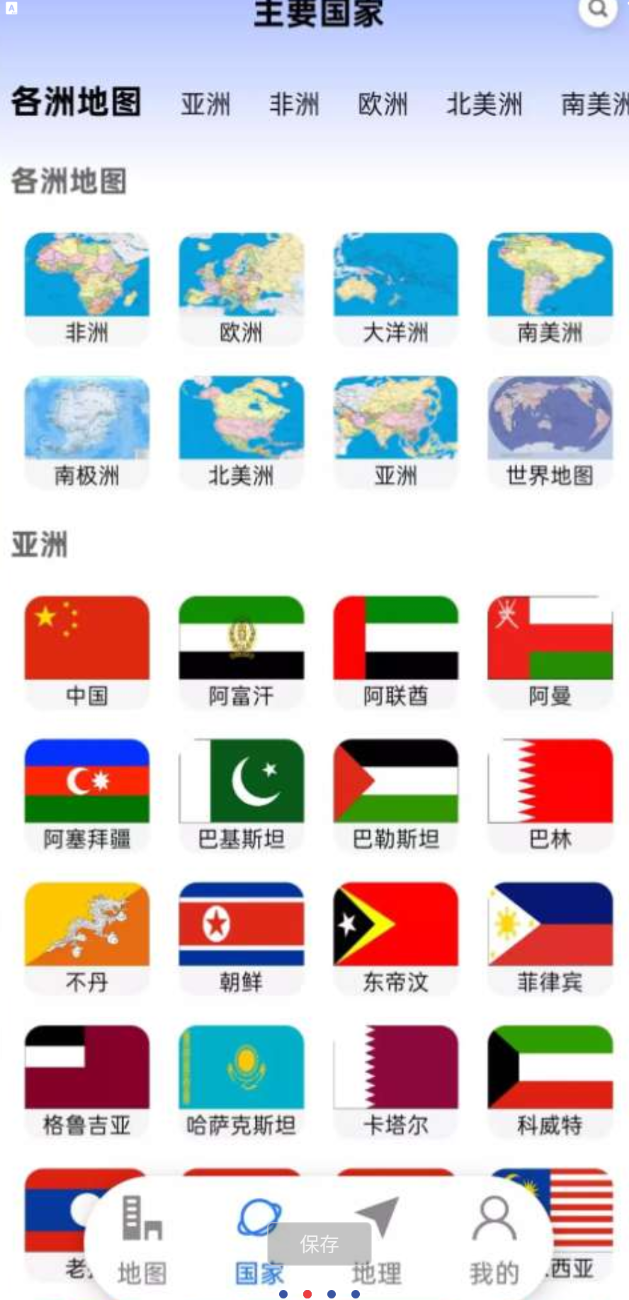Open the 阿联酋 flag card
The image size is (629, 1300).
tap(396, 652)
